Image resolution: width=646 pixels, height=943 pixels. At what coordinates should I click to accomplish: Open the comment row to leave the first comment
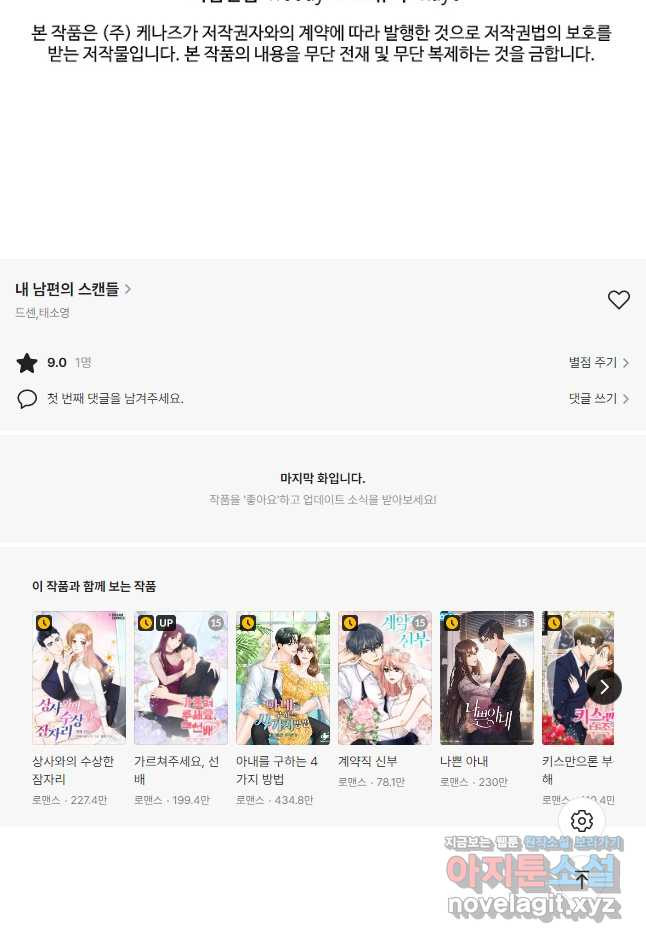point(115,398)
